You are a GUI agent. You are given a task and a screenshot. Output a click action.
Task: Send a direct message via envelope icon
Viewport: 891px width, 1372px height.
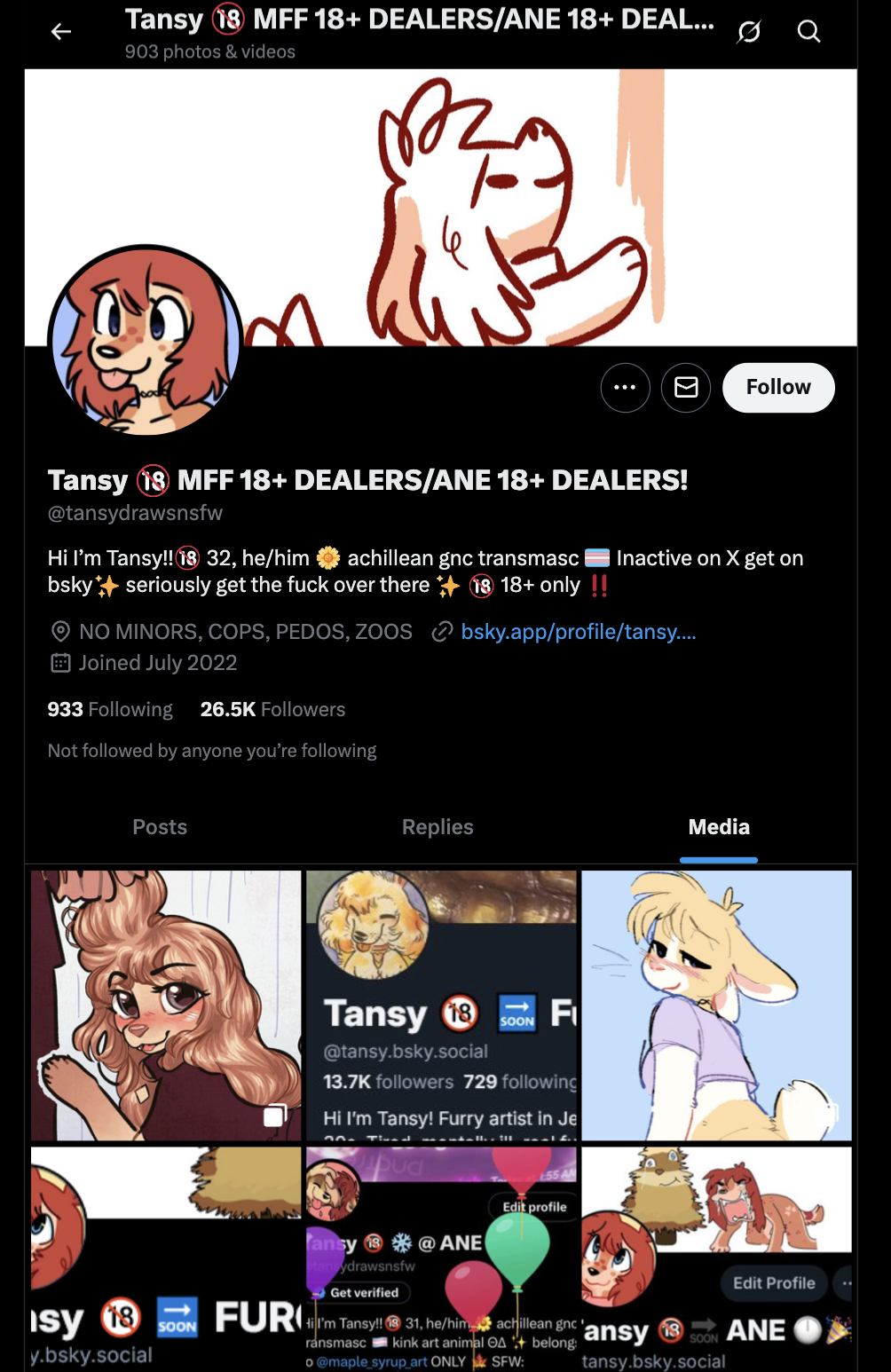tap(686, 388)
